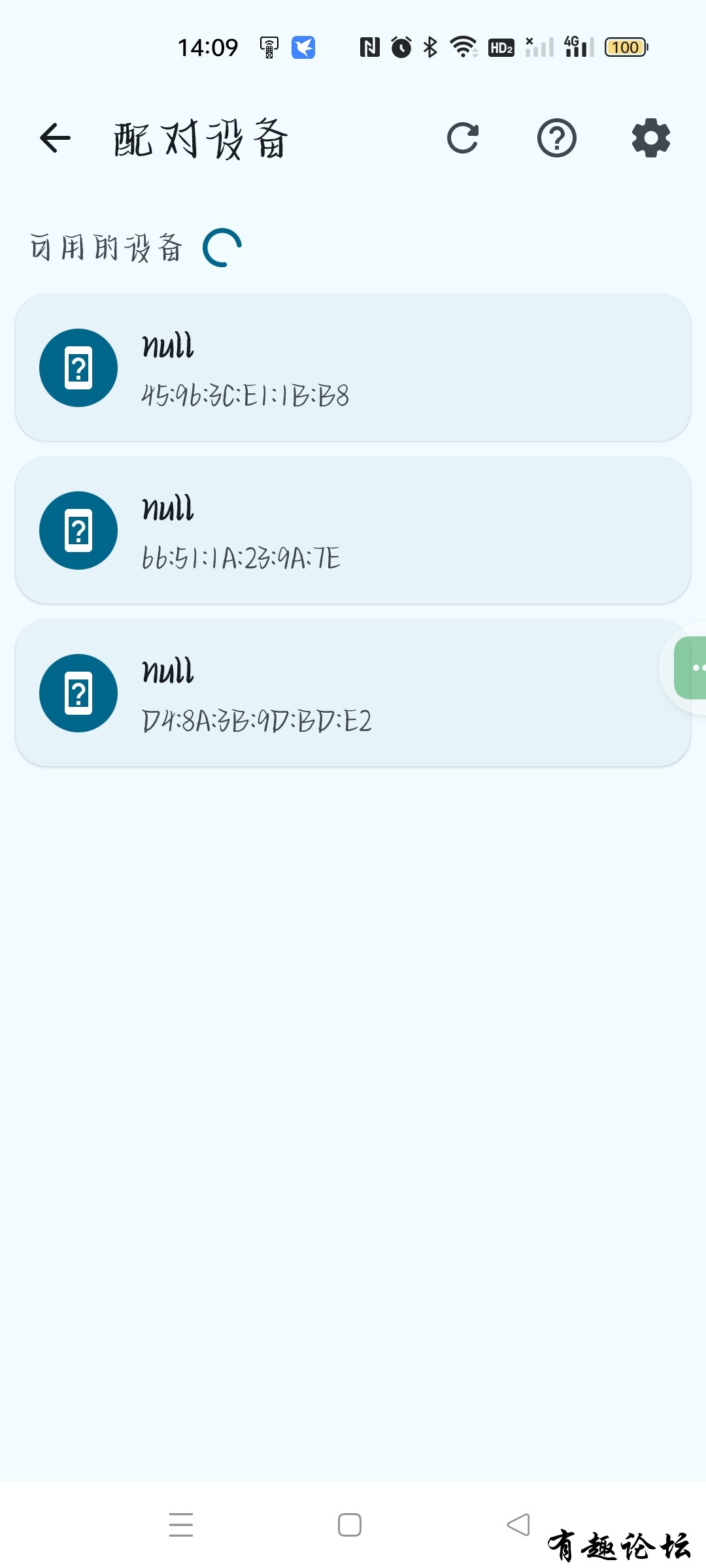
Task: Select the device with address 45:96:3C:E1:1B:B8
Action: pyautogui.click(x=353, y=368)
